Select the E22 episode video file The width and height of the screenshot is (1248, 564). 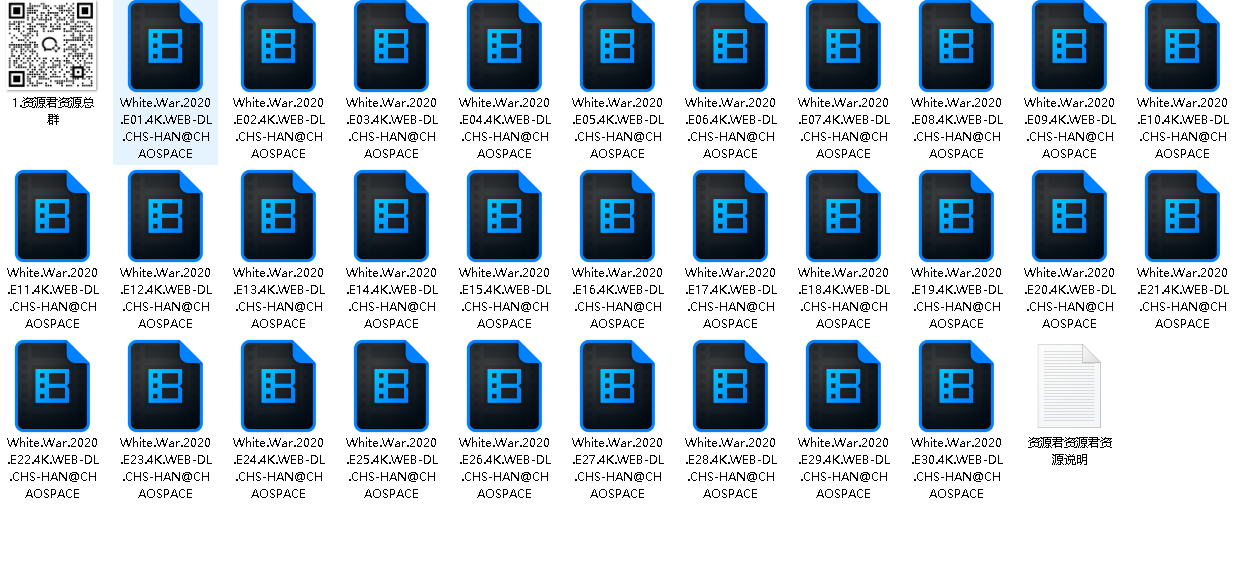[x=52, y=387]
